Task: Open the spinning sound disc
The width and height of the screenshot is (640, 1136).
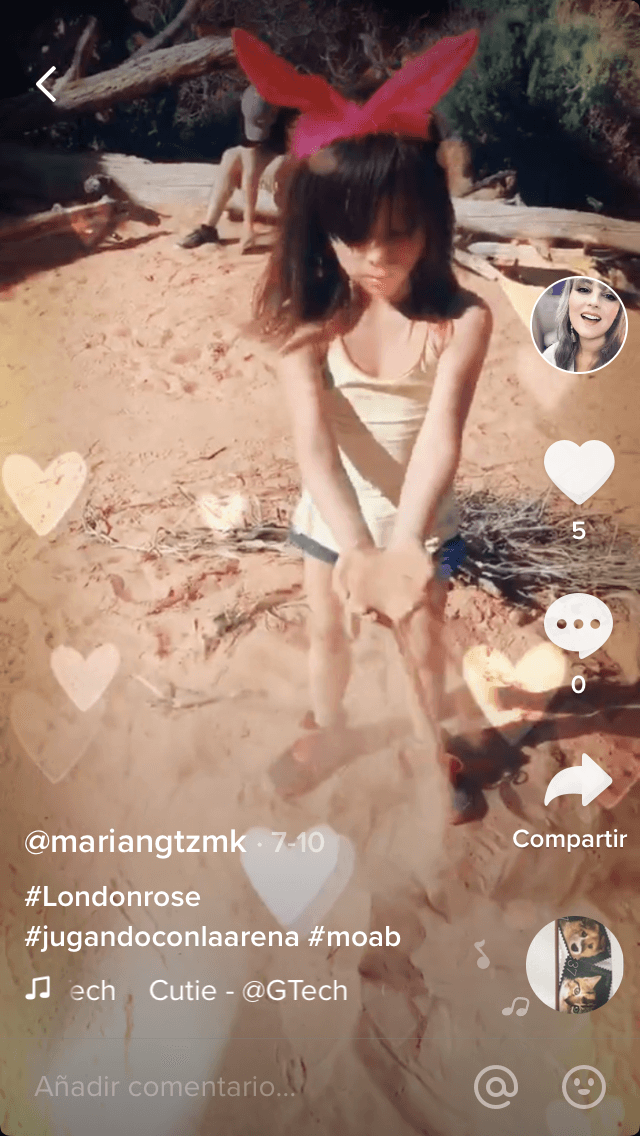Action: coord(574,964)
